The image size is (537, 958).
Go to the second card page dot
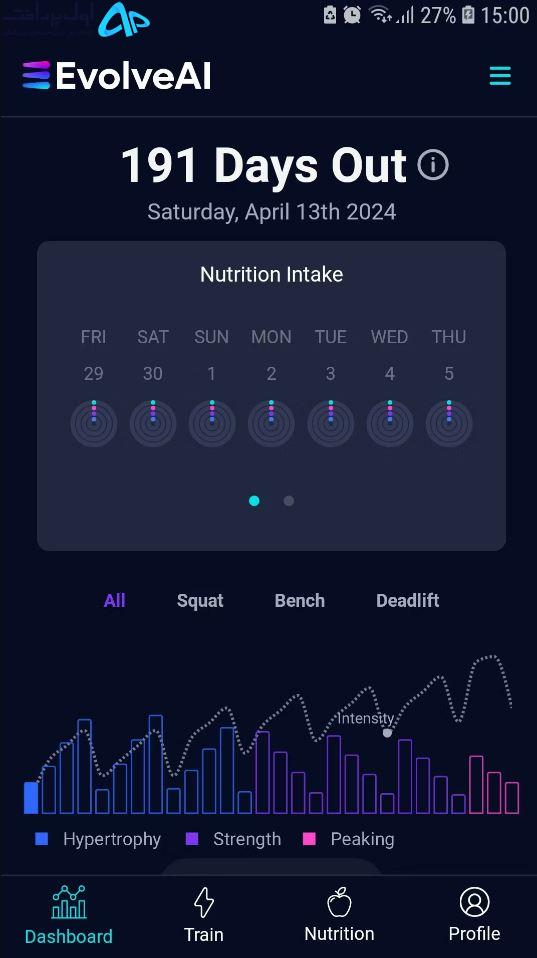coord(289,501)
